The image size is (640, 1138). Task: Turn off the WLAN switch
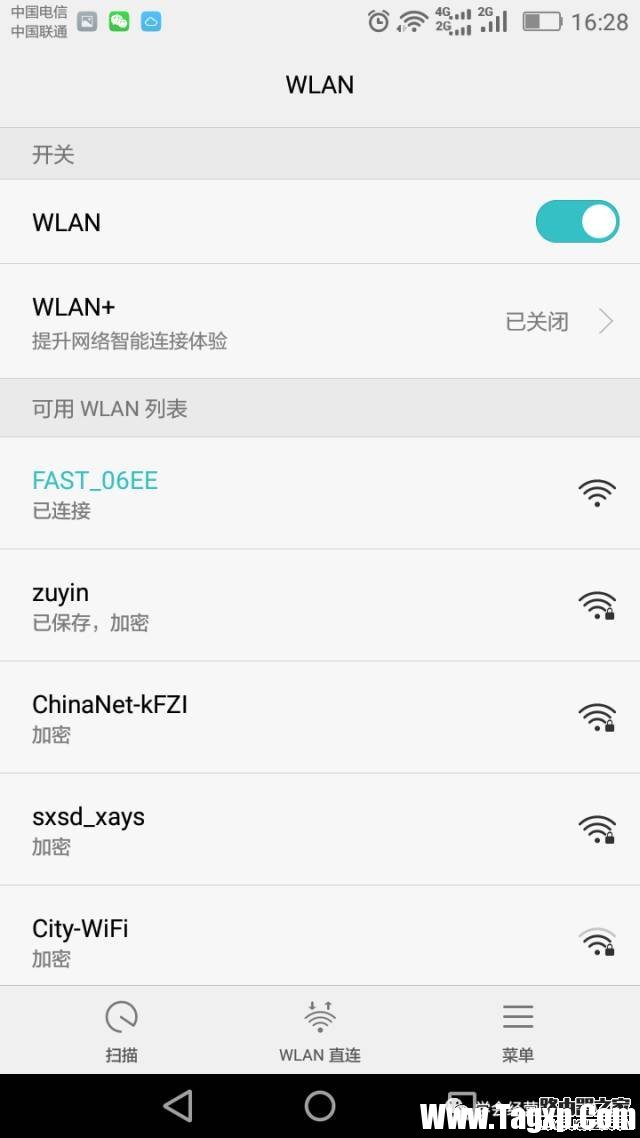click(x=577, y=222)
